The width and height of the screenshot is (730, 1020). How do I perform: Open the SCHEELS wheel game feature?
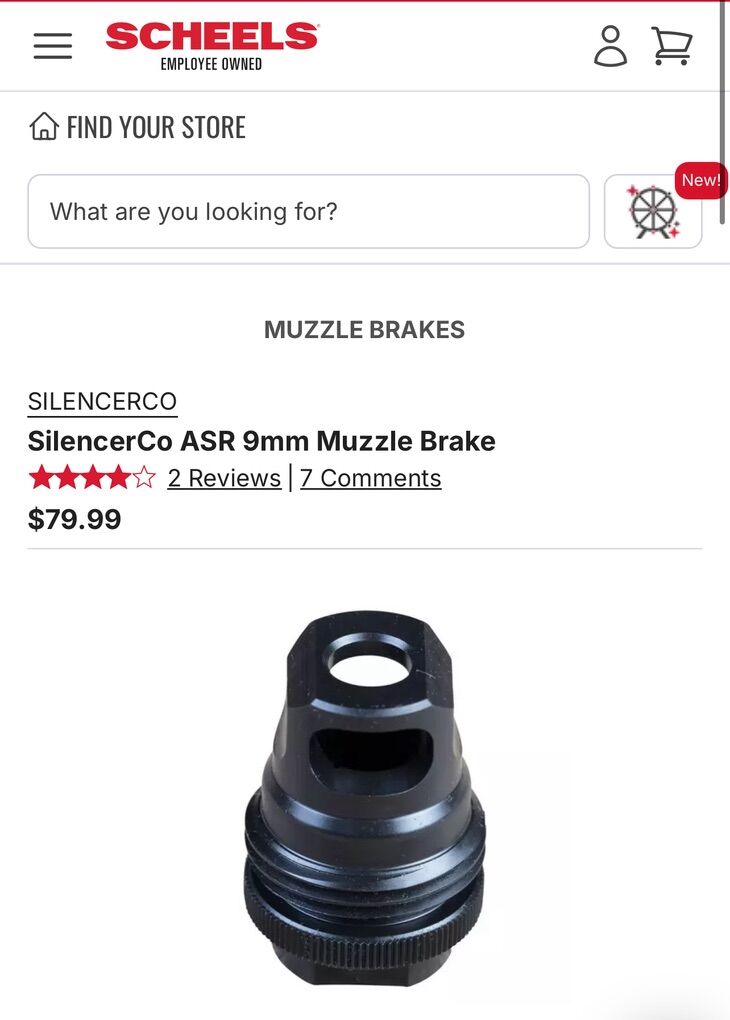[652, 211]
